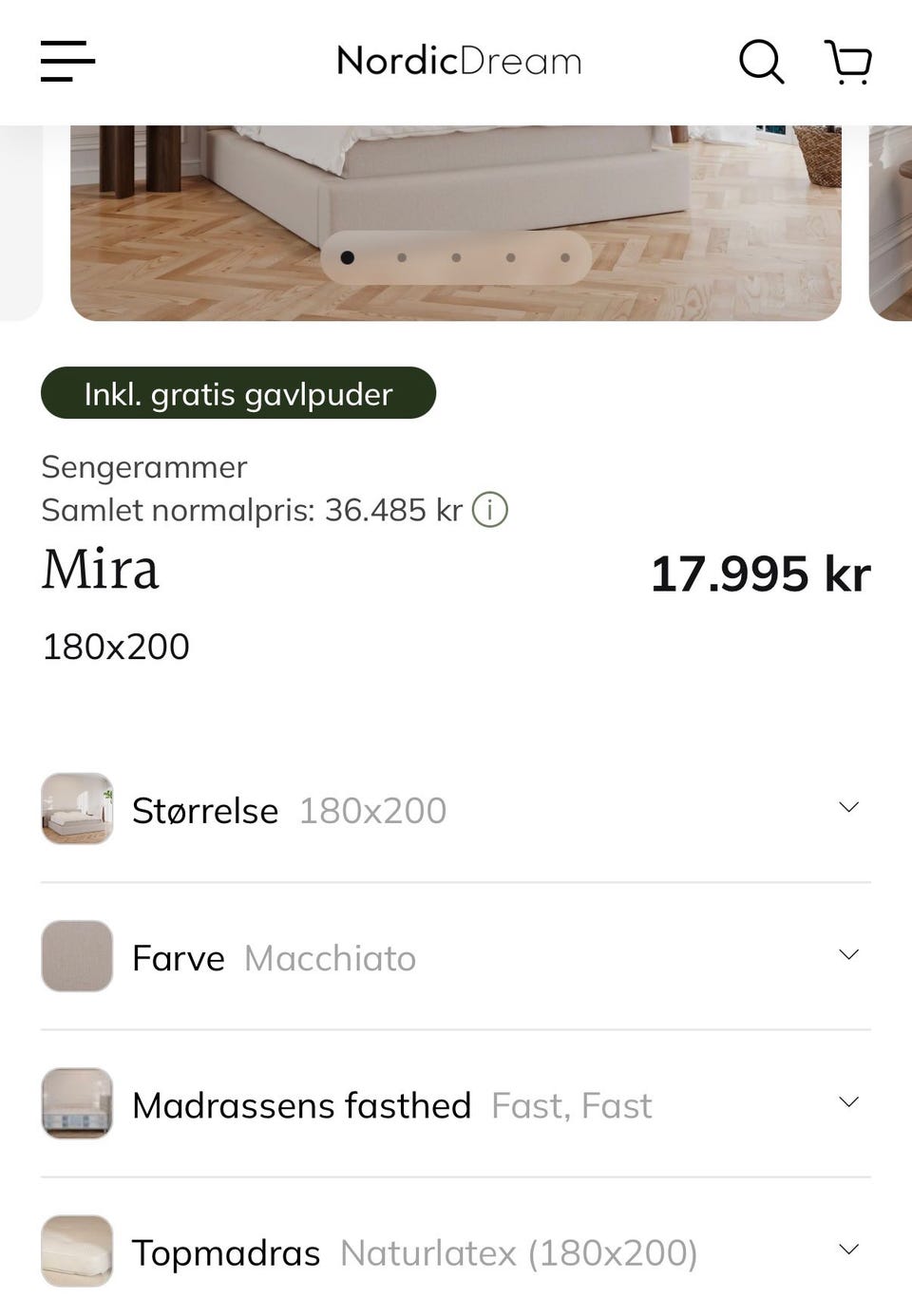Click the Størrelse bed size thumbnail icon
The height and width of the screenshot is (1316, 912).
tap(77, 810)
